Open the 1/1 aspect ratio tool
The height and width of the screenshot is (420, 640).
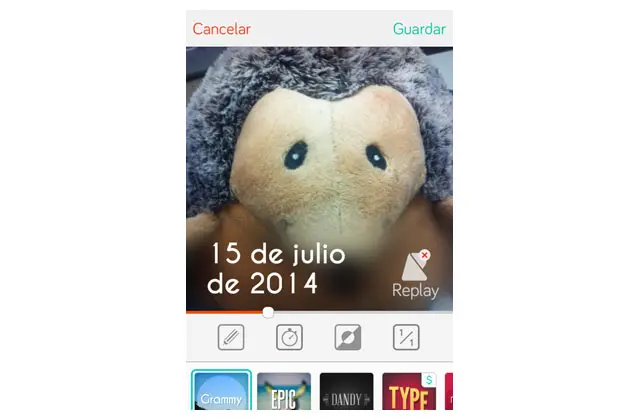coord(406,338)
